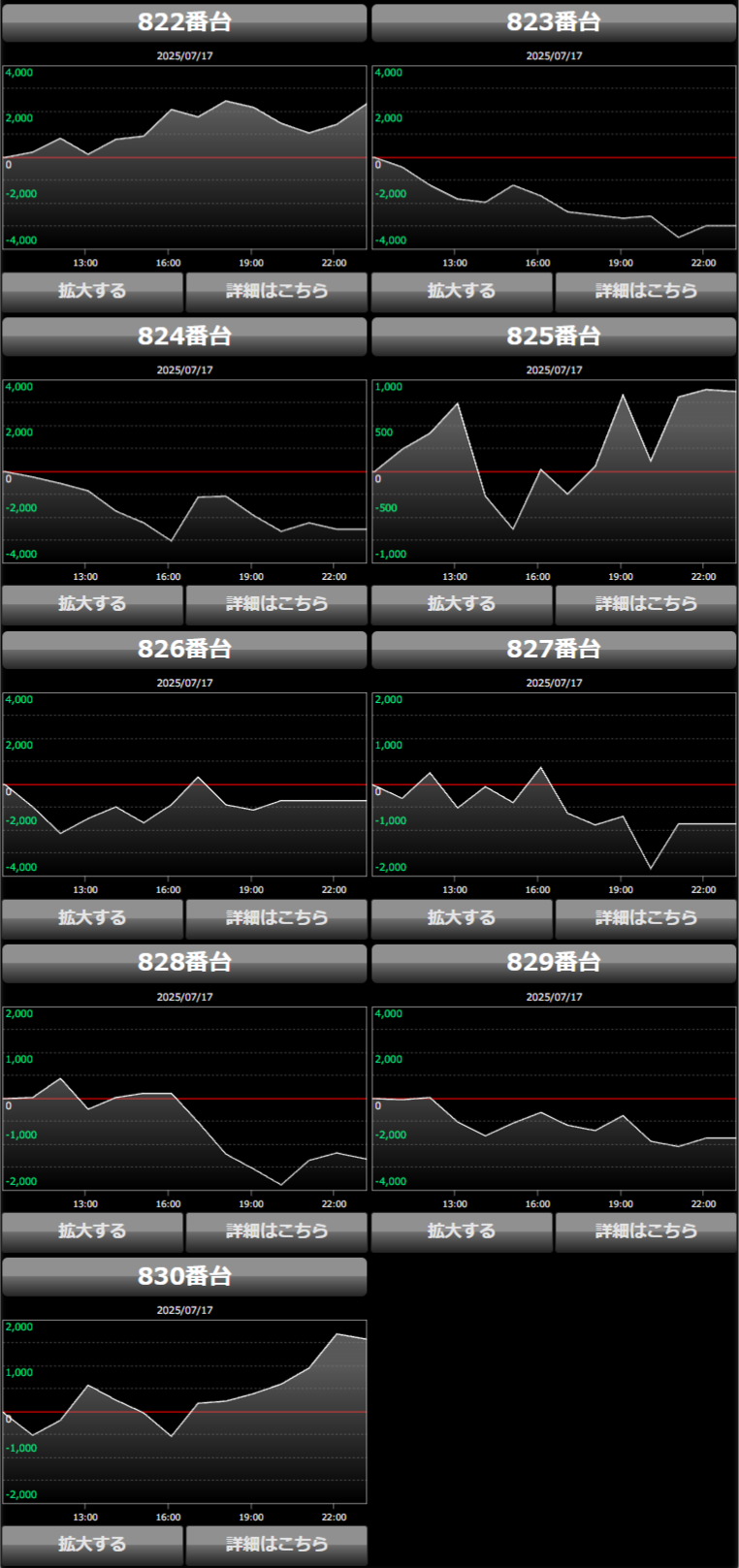Enlarge the 825番台 chart with 拡大する
This screenshot has height=1568, width=739.
(x=462, y=604)
